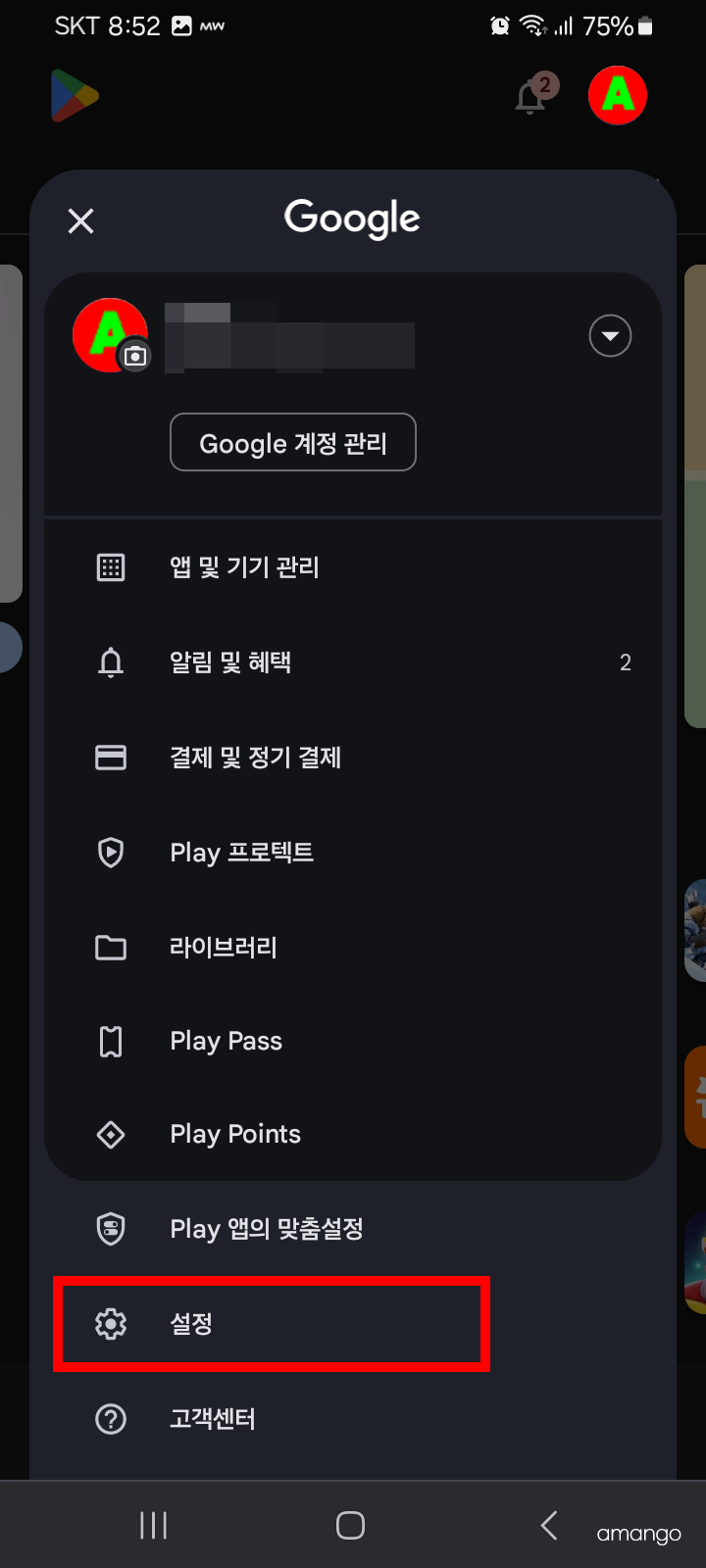Open 고객센터 help center

pos(353,1419)
